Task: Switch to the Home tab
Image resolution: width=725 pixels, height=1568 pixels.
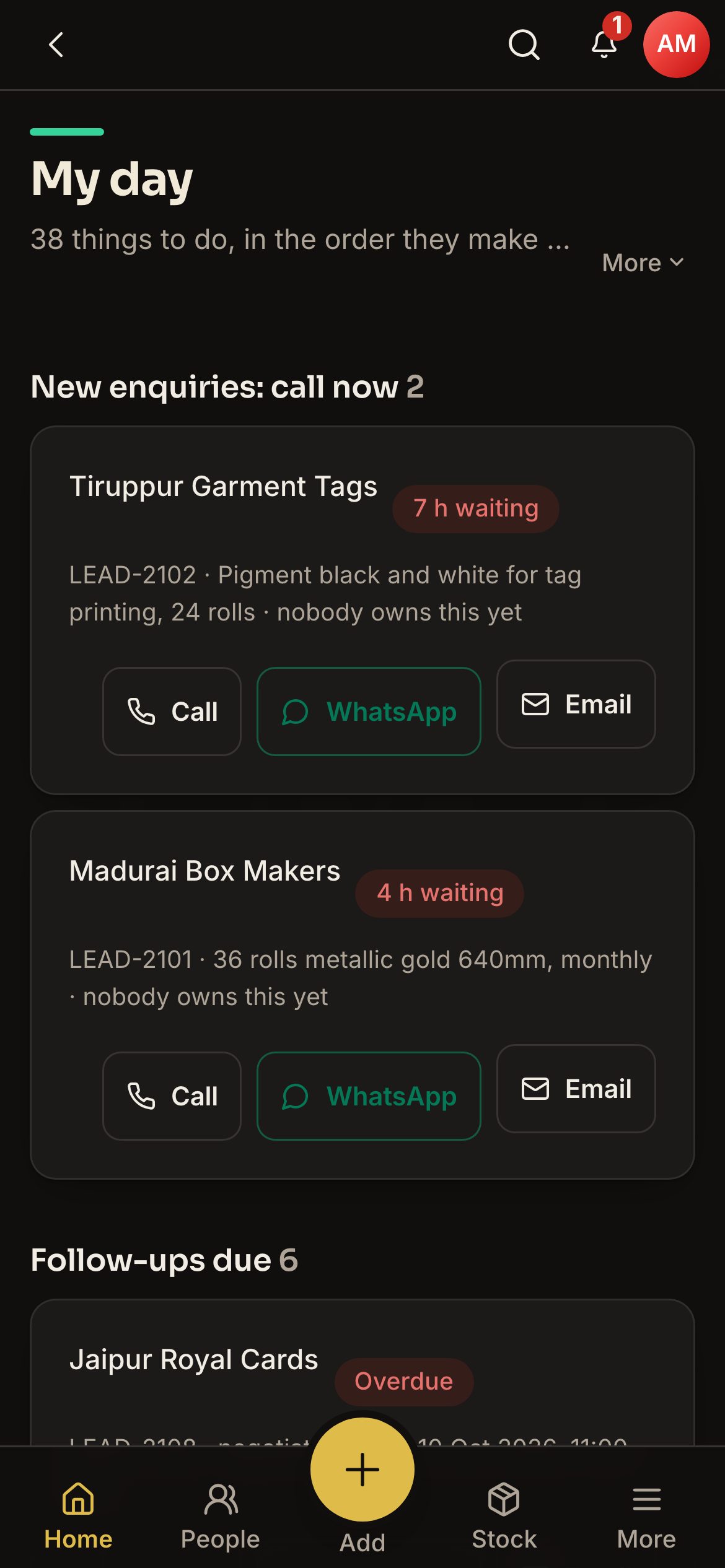Action: [x=78, y=1515]
